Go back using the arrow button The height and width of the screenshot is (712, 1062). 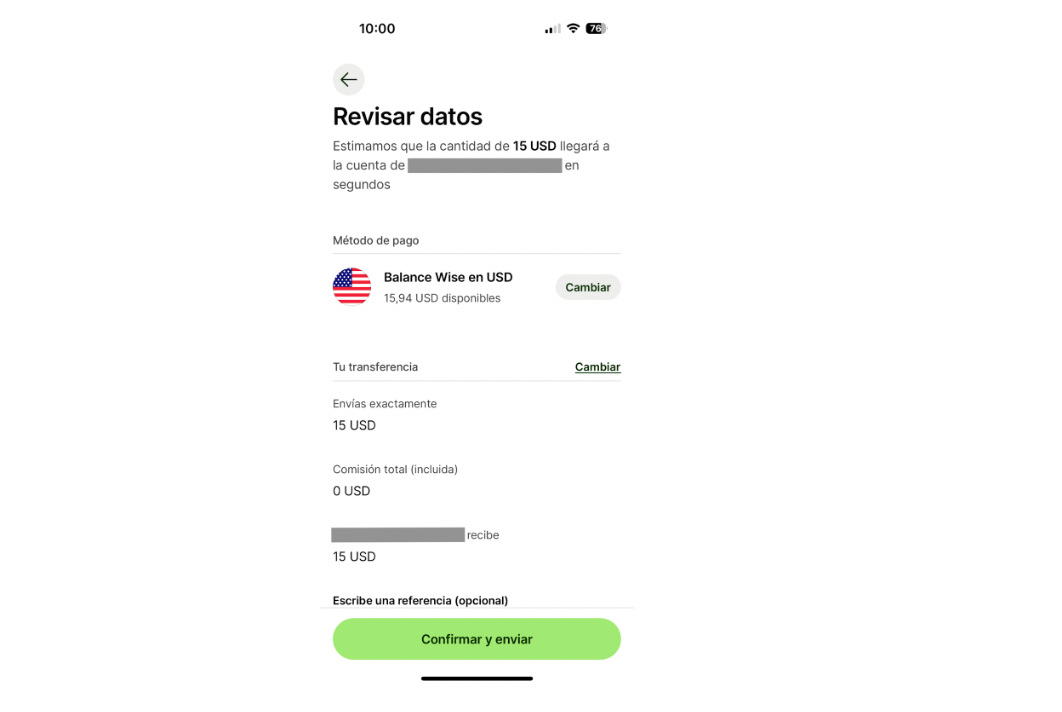click(348, 80)
